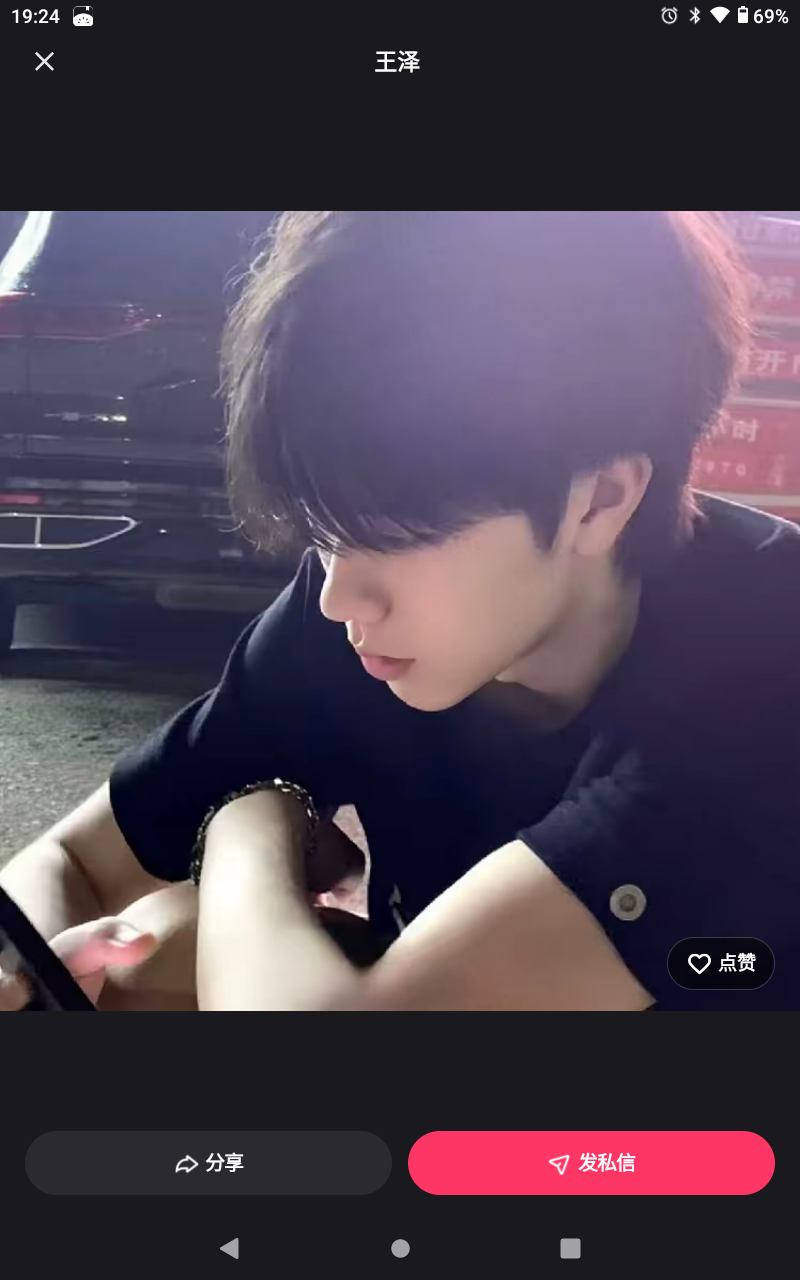
Task: Open recent apps from the navigation bar
Action: pyautogui.click(x=570, y=1247)
